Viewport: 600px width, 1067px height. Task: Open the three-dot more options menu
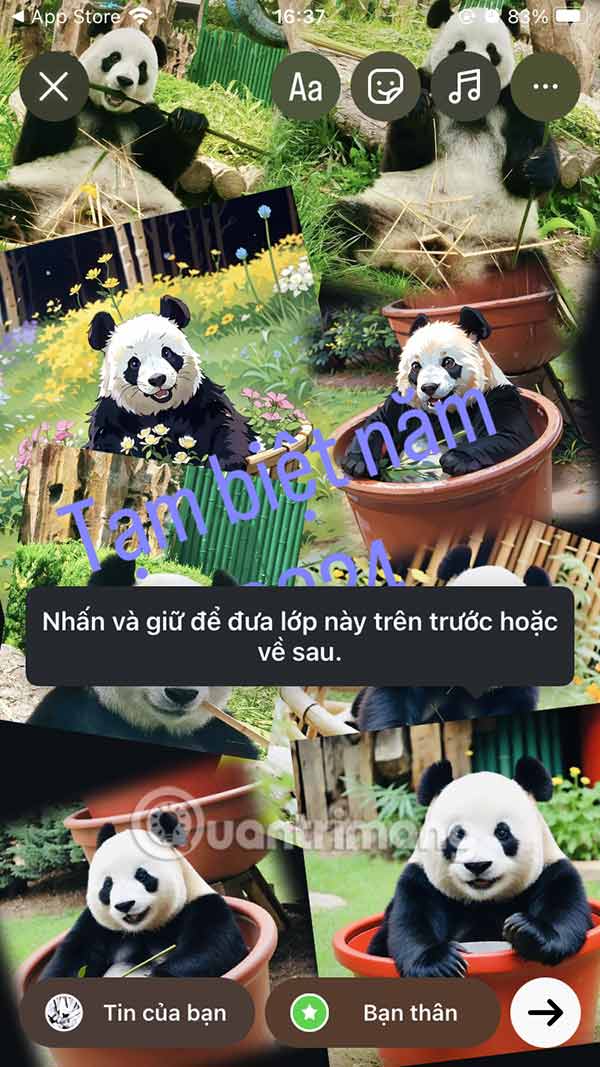[545, 86]
